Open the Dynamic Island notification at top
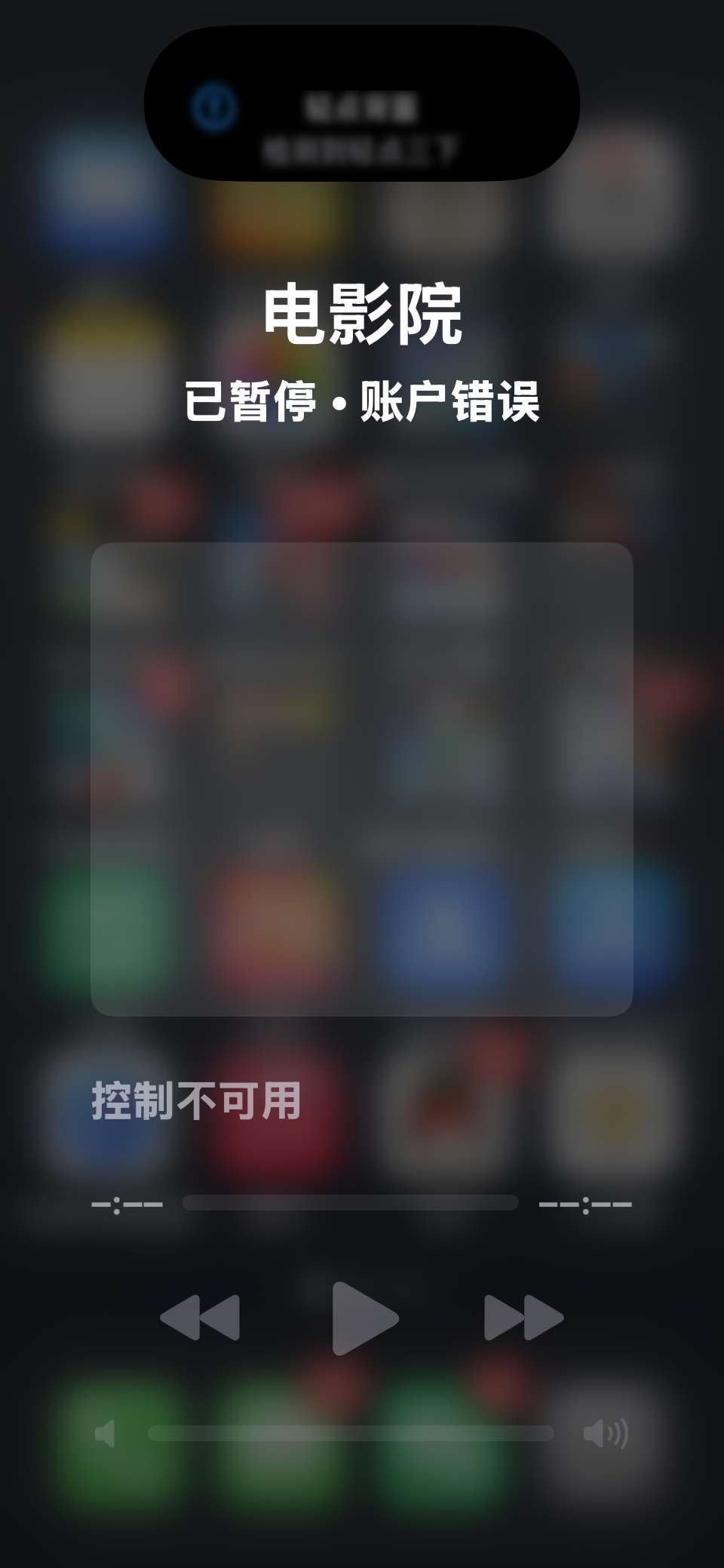Viewport: 724px width, 1568px height. point(362,104)
